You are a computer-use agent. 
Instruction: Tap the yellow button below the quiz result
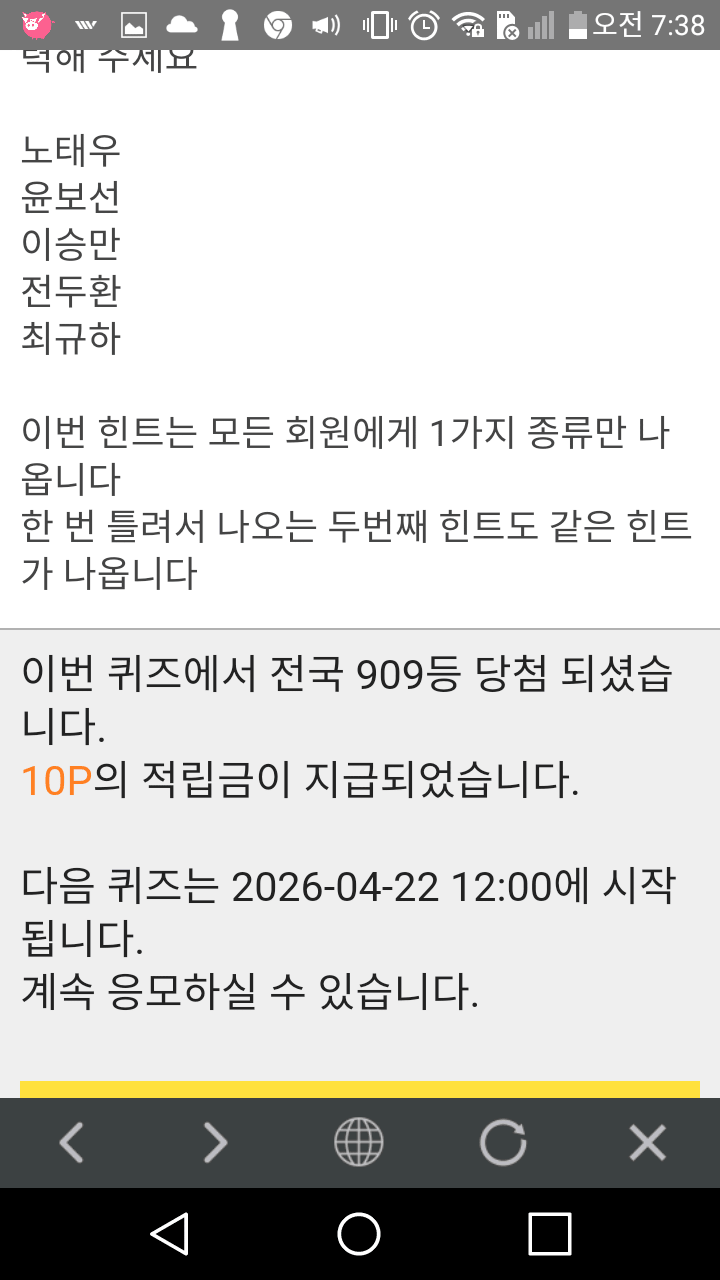pos(360,1090)
